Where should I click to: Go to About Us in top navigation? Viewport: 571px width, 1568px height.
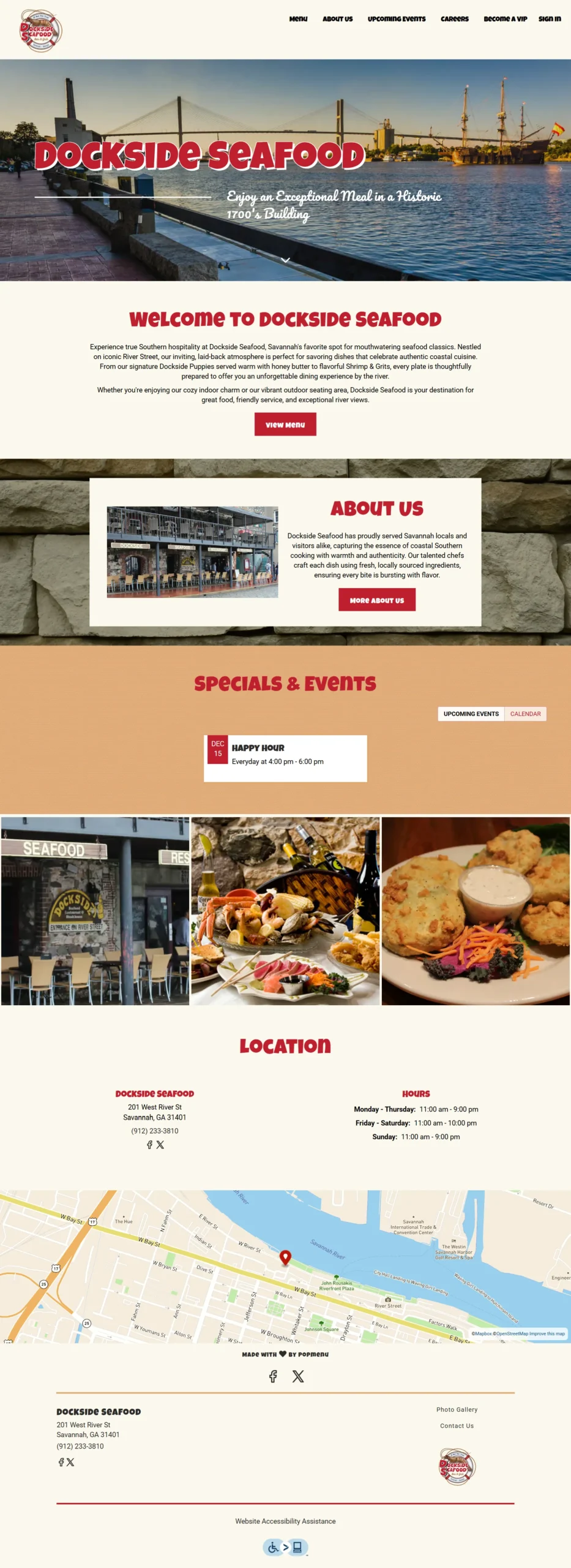[x=337, y=19]
